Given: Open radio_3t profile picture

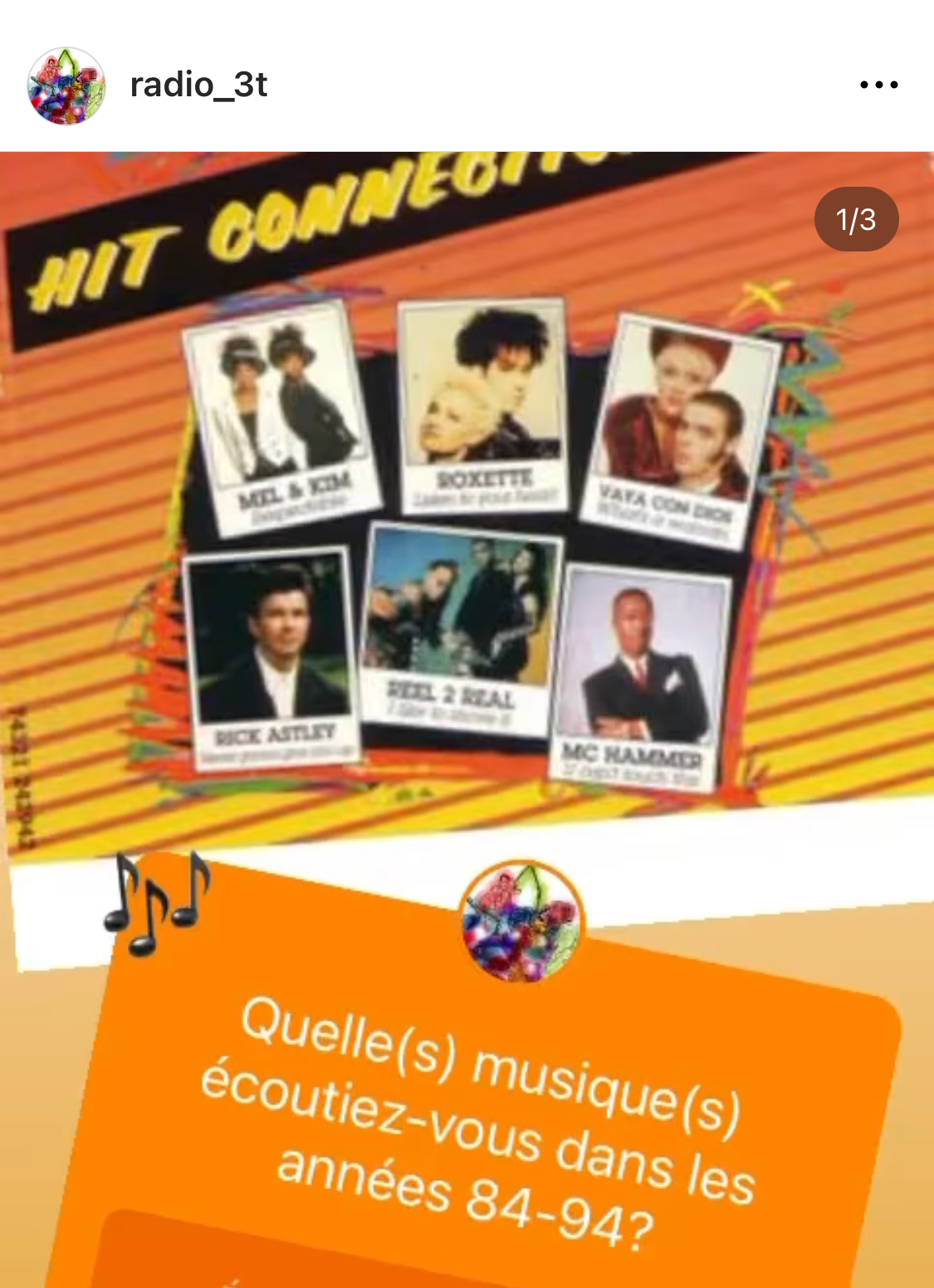Looking at the screenshot, I should coord(66,85).
